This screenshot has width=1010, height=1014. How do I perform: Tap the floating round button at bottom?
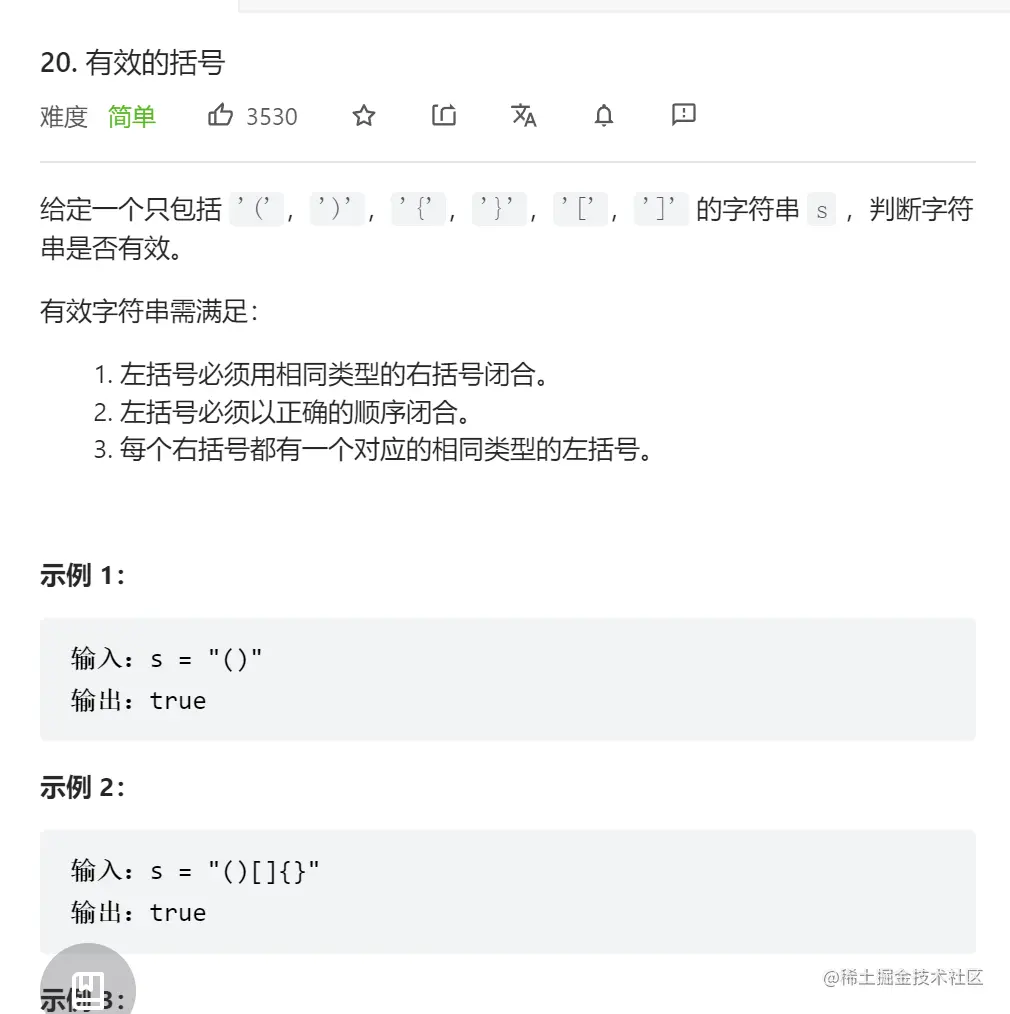[89, 985]
